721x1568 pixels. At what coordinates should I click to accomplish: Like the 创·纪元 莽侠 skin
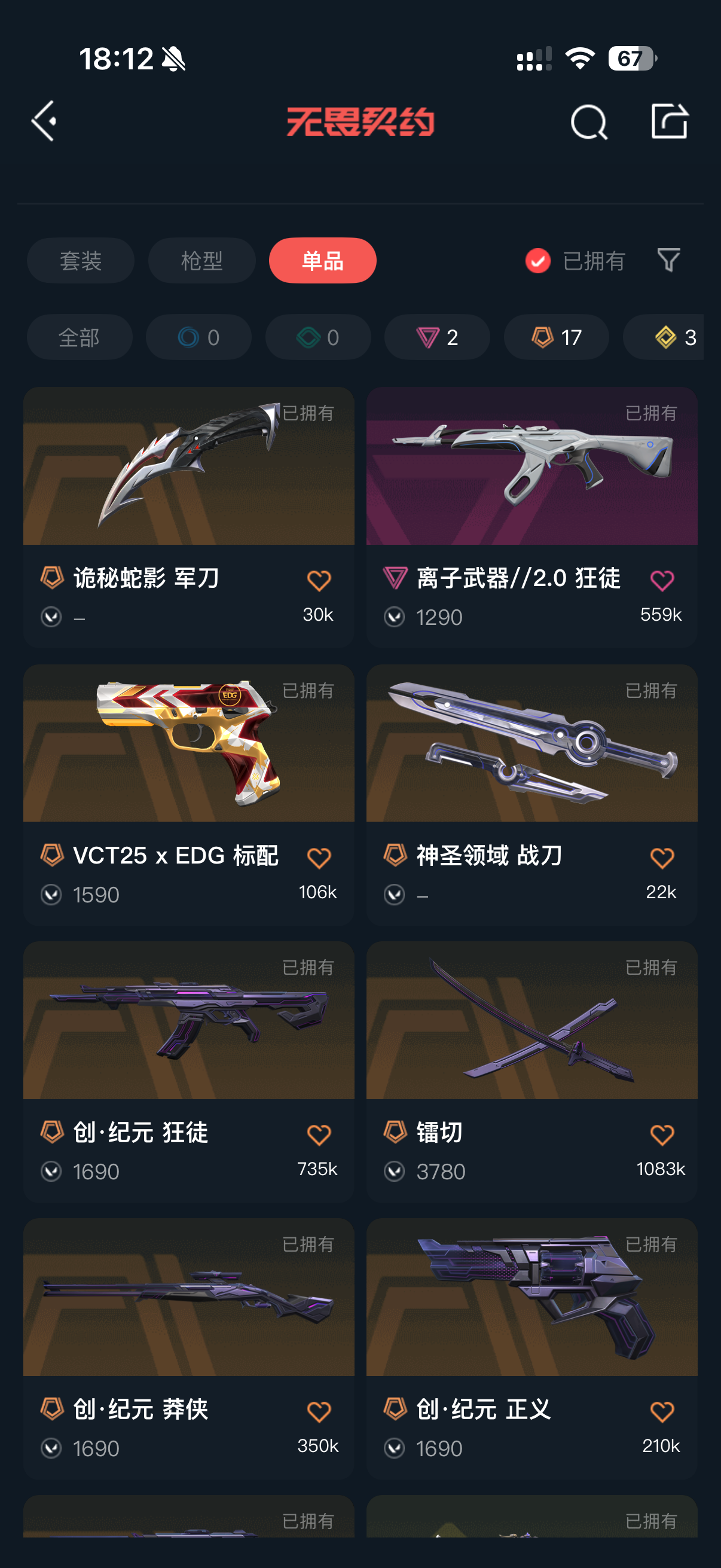tap(319, 1411)
